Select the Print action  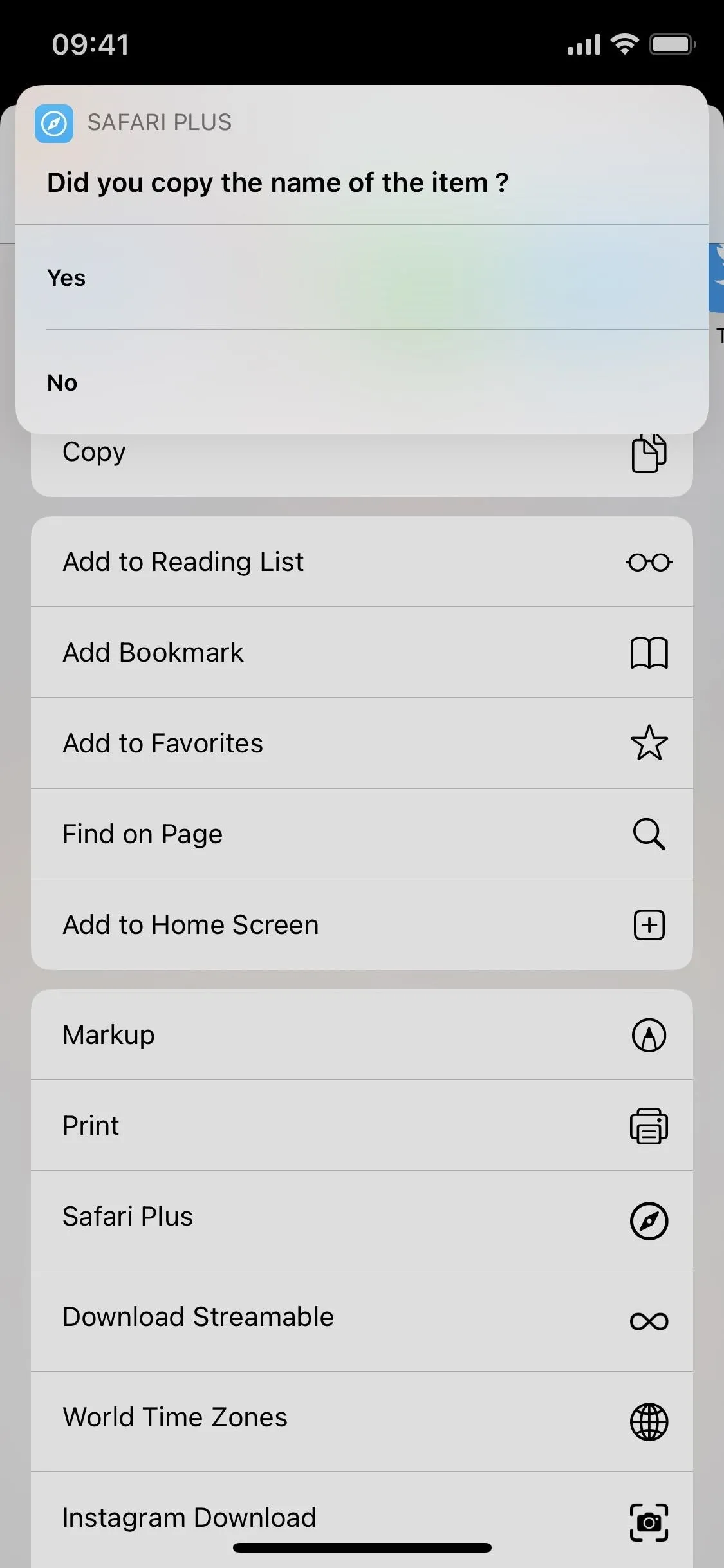362,1126
